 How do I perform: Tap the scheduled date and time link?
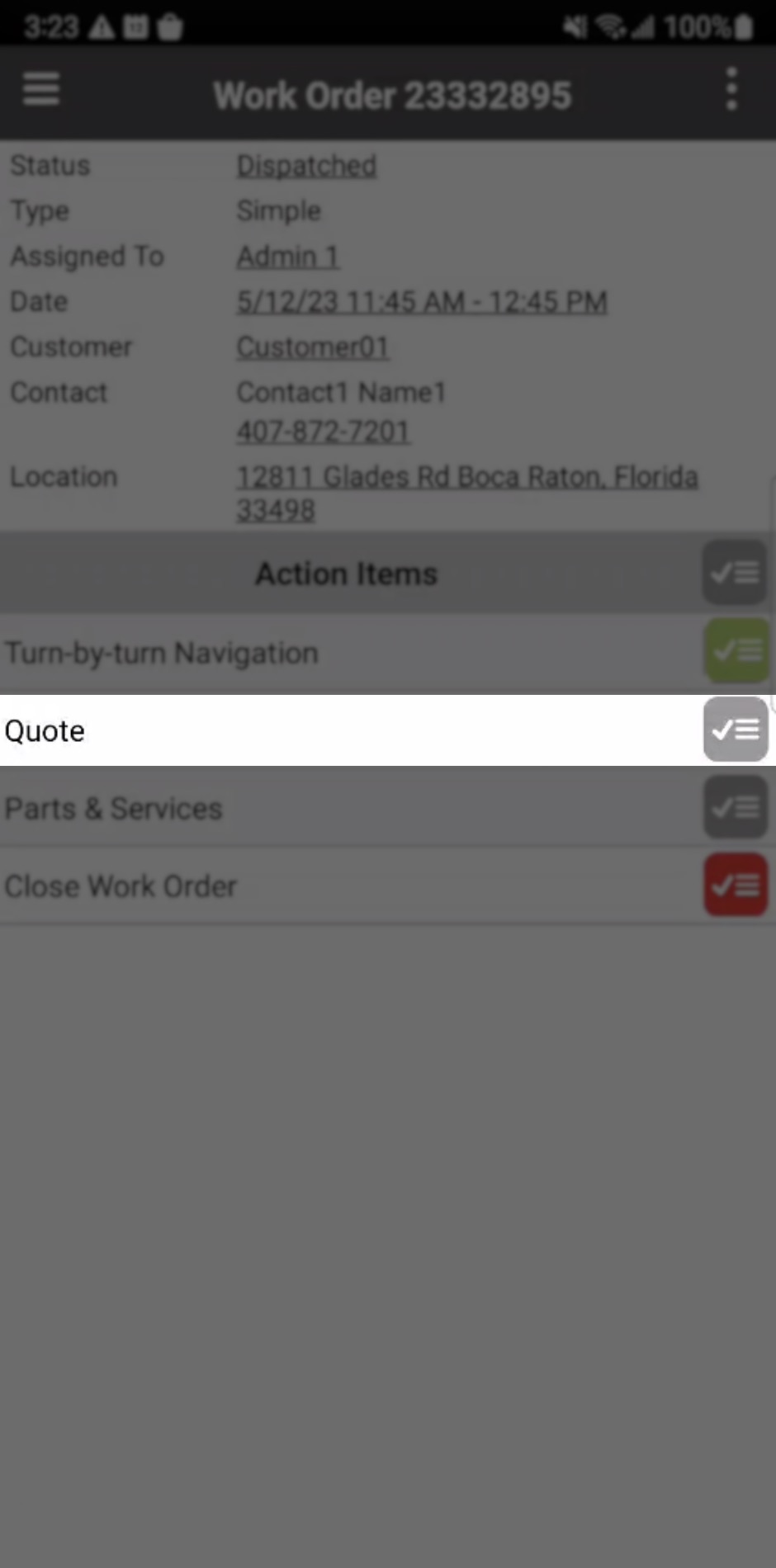tap(422, 302)
